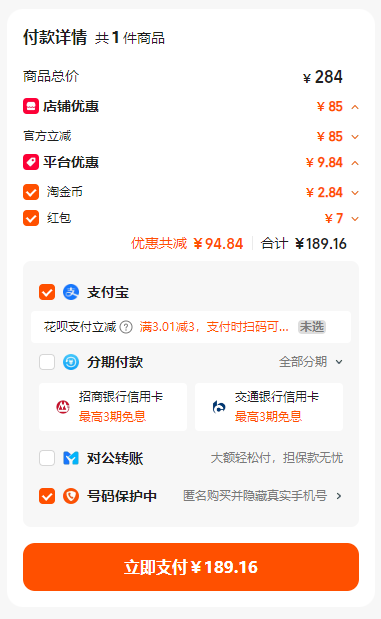This screenshot has width=381, height=619.
Task: Expand the 官方立减 discount details
Action: pos(355,137)
